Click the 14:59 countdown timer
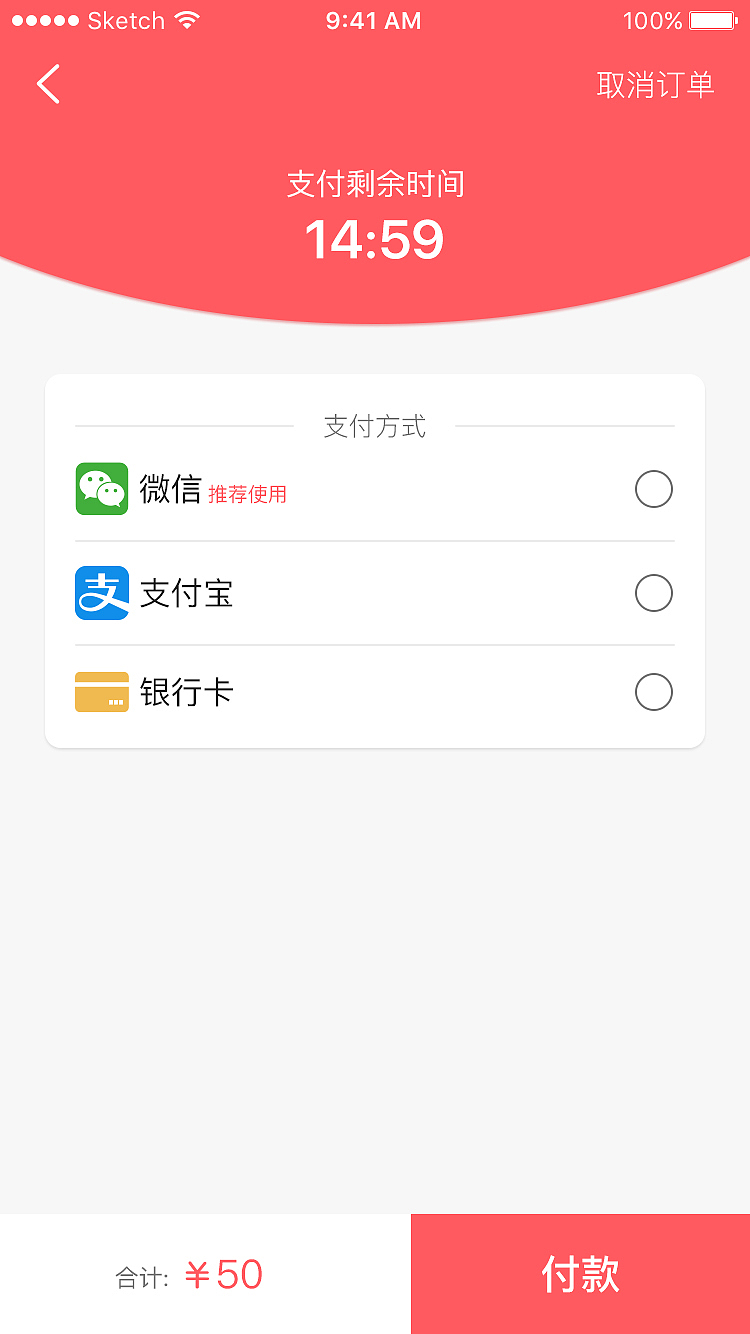 pyautogui.click(x=374, y=239)
